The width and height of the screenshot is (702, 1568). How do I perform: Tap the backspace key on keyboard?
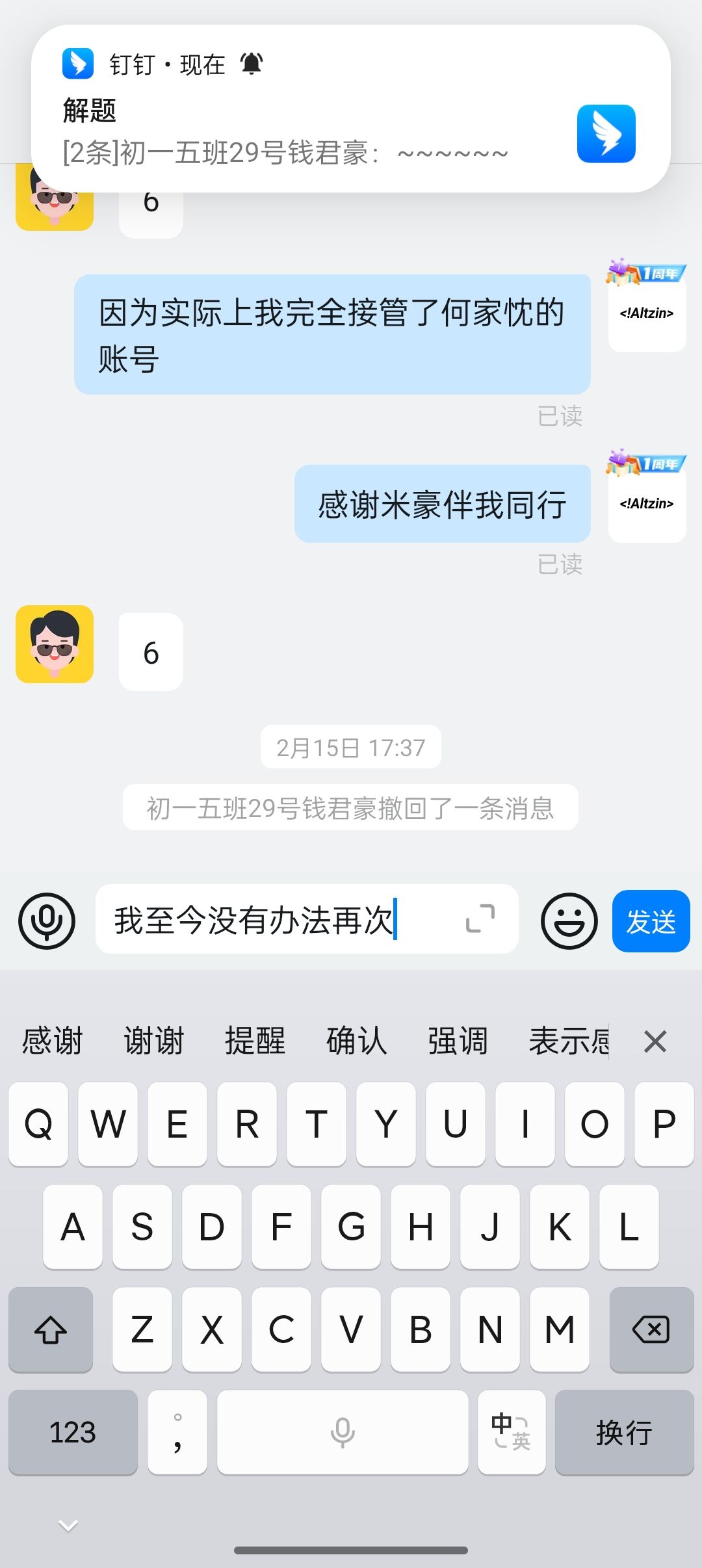[x=651, y=1329]
